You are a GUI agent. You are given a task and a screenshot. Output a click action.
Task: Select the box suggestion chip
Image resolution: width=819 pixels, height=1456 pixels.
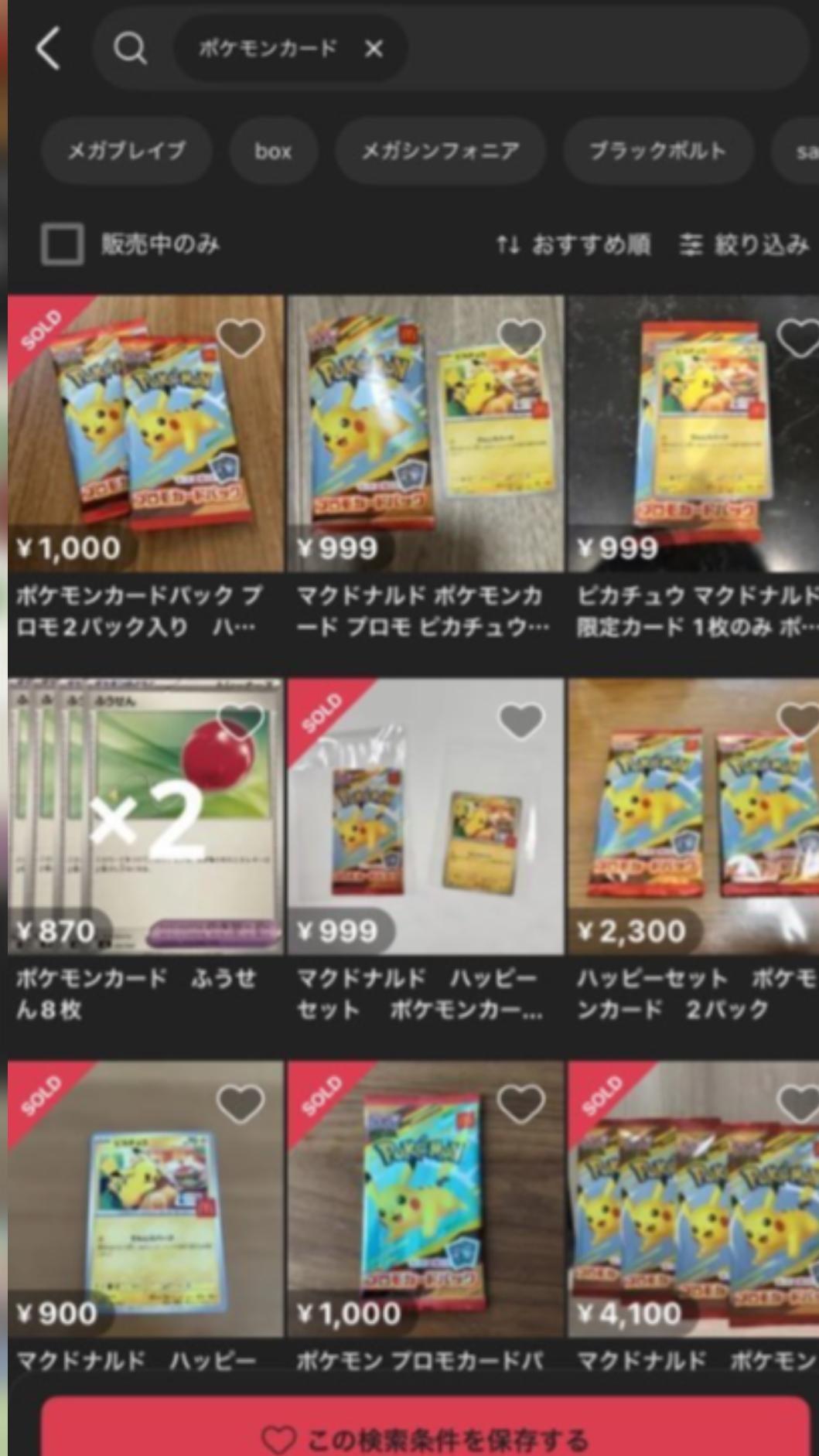[273, 151]
